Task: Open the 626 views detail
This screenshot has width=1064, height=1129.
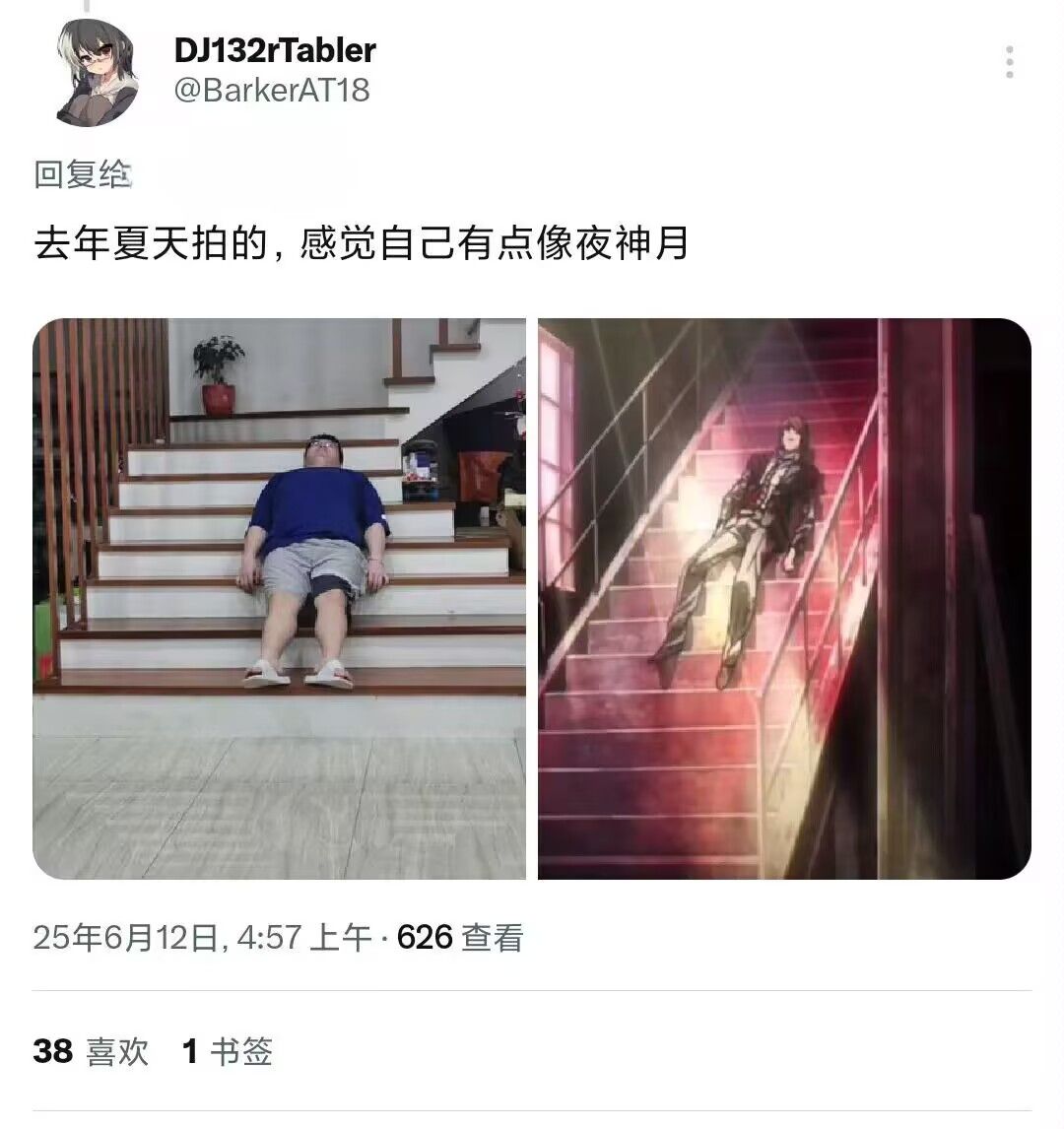Action: [x=459, y=937]
